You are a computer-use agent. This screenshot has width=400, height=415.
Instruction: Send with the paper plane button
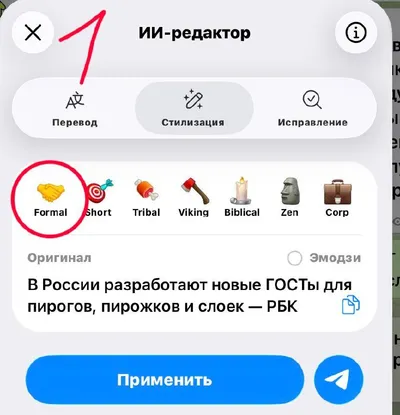[338, 380]
